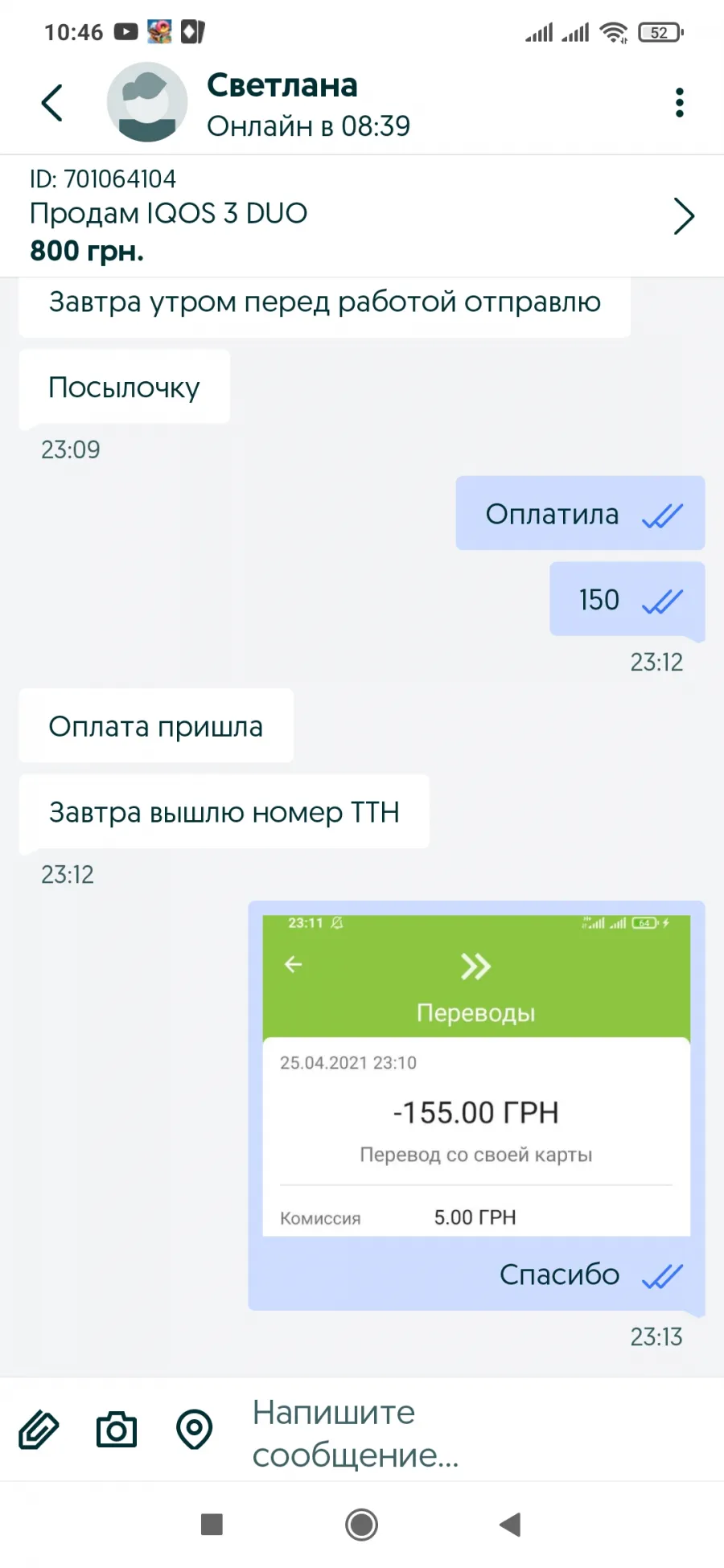
Task: View the Переводы payment screenshot
Action: [476, 1075]
